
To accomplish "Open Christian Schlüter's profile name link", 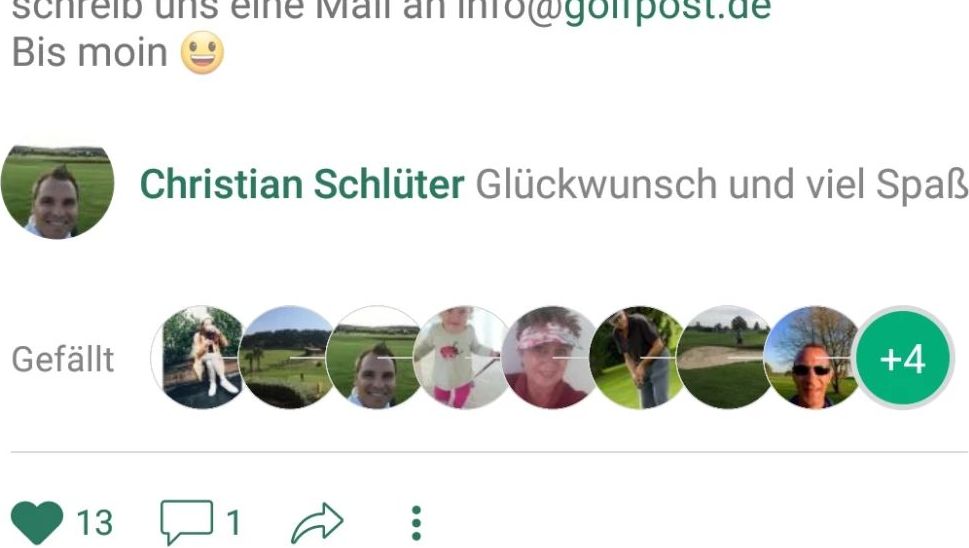I will click(302, 184).
